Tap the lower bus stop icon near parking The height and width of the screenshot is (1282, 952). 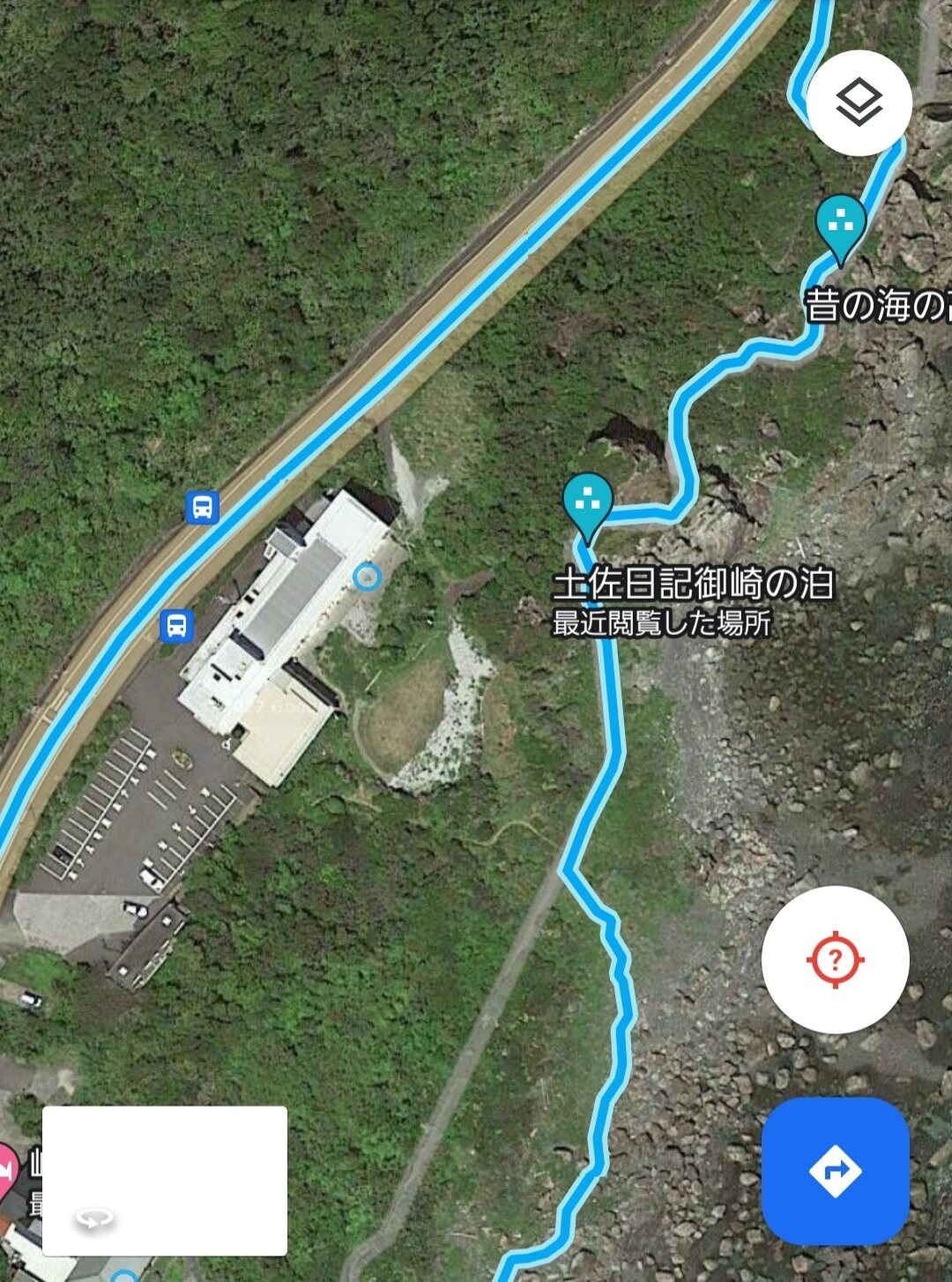(x=176, y=625)
